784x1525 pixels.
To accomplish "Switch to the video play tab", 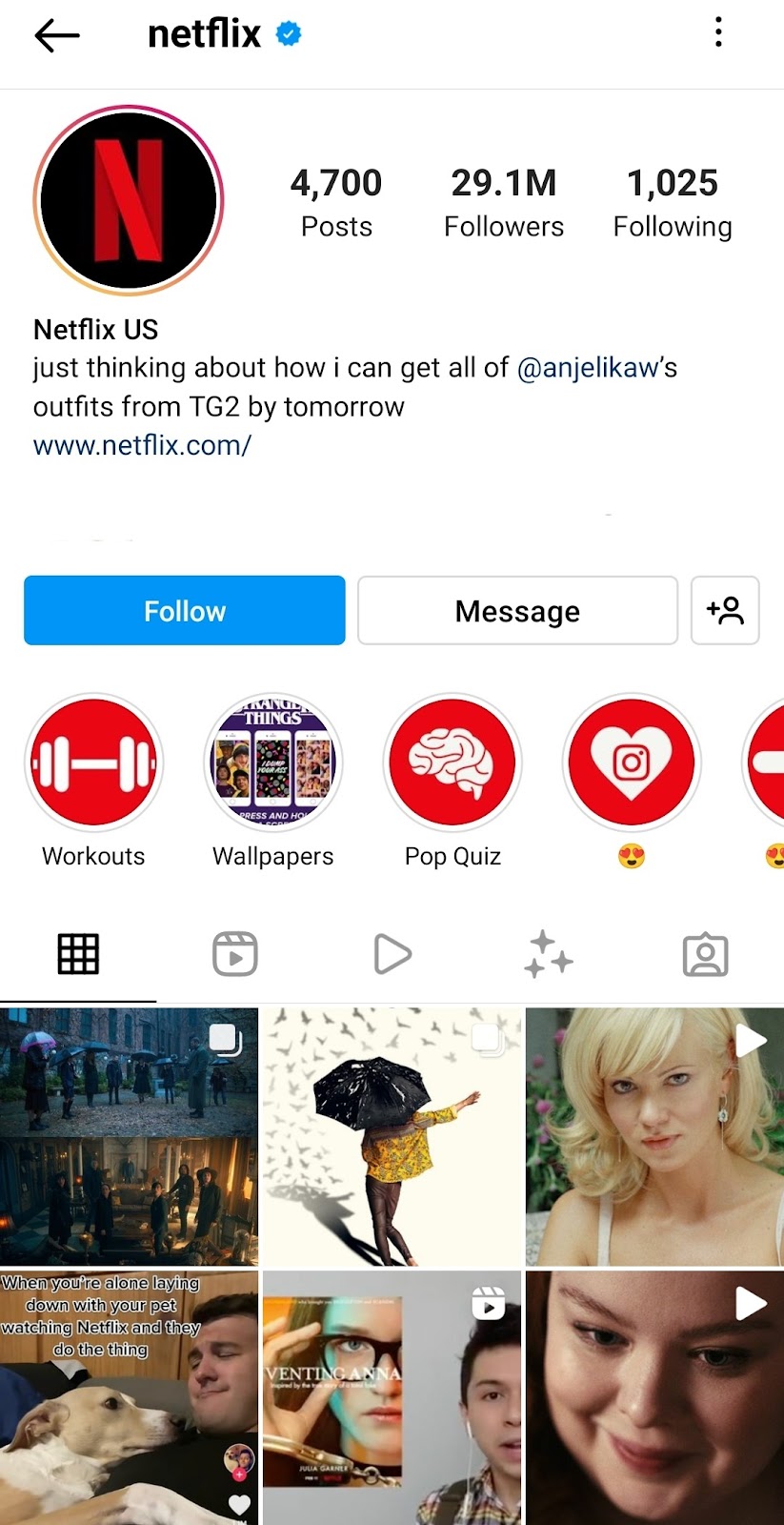I will [392, 954].
